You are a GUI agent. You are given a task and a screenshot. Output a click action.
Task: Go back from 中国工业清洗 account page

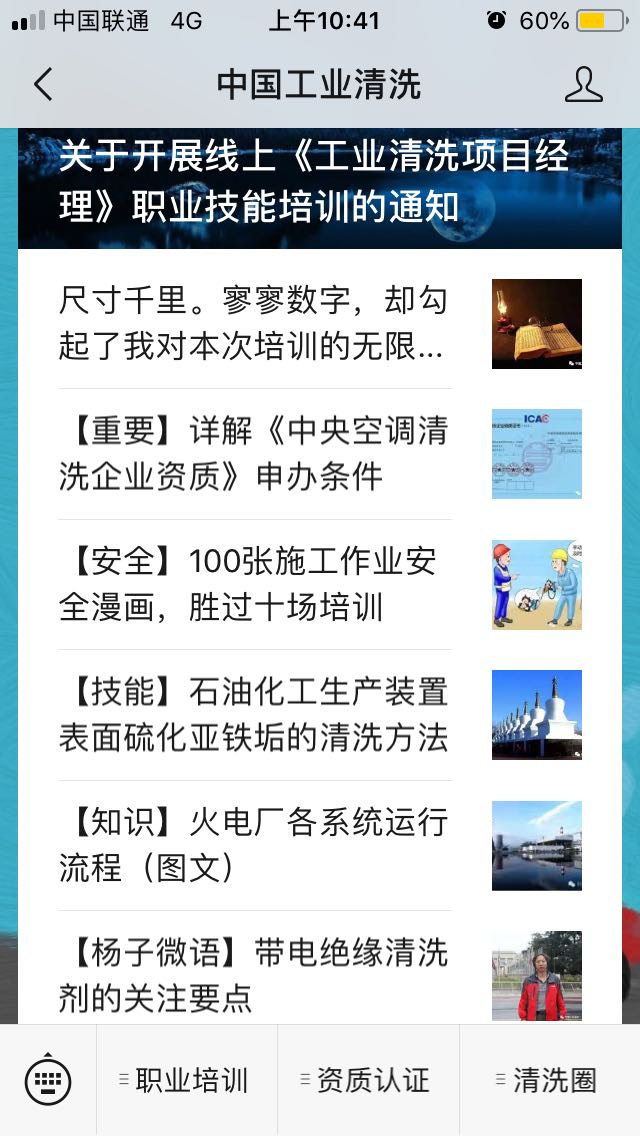tap(43, 85)
